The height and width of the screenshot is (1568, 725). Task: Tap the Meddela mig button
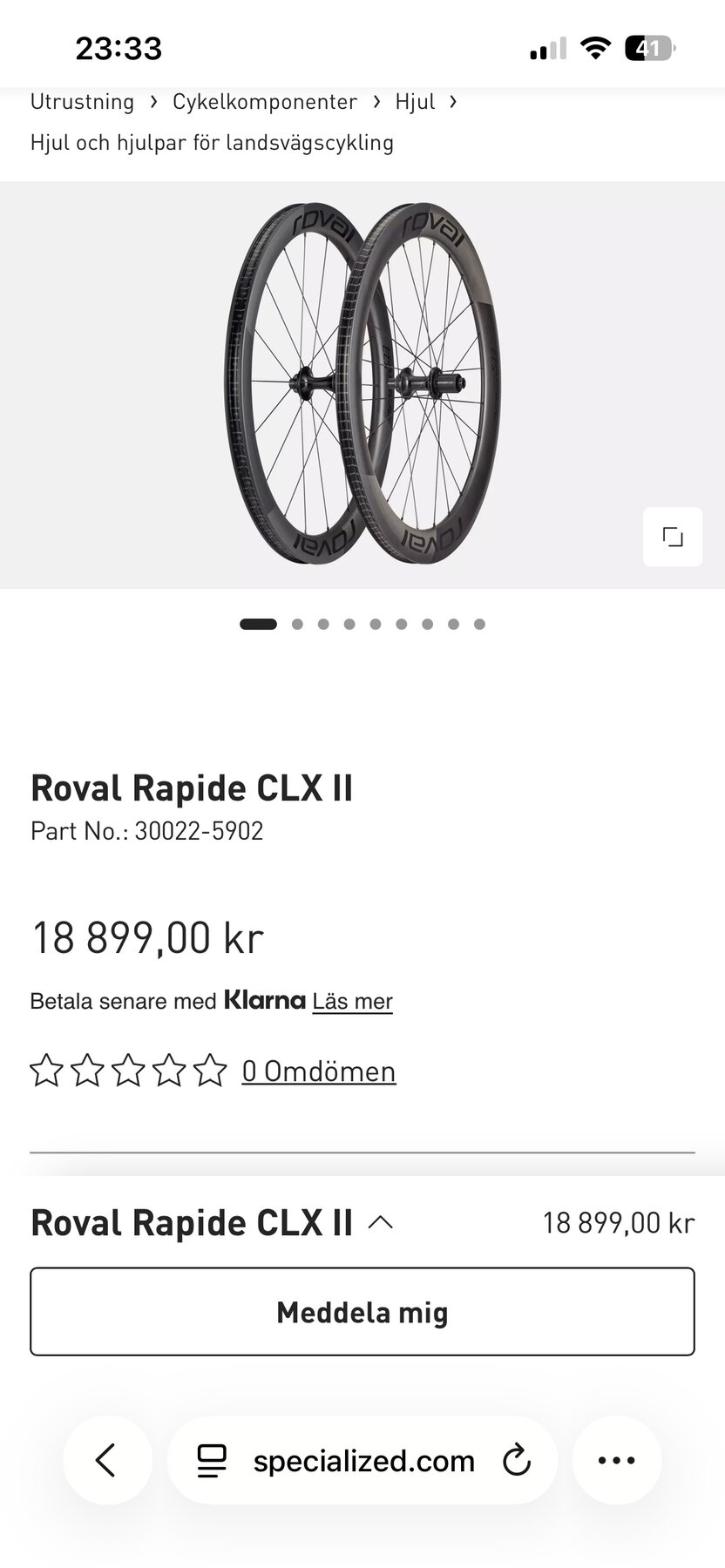click(362, 1312)
